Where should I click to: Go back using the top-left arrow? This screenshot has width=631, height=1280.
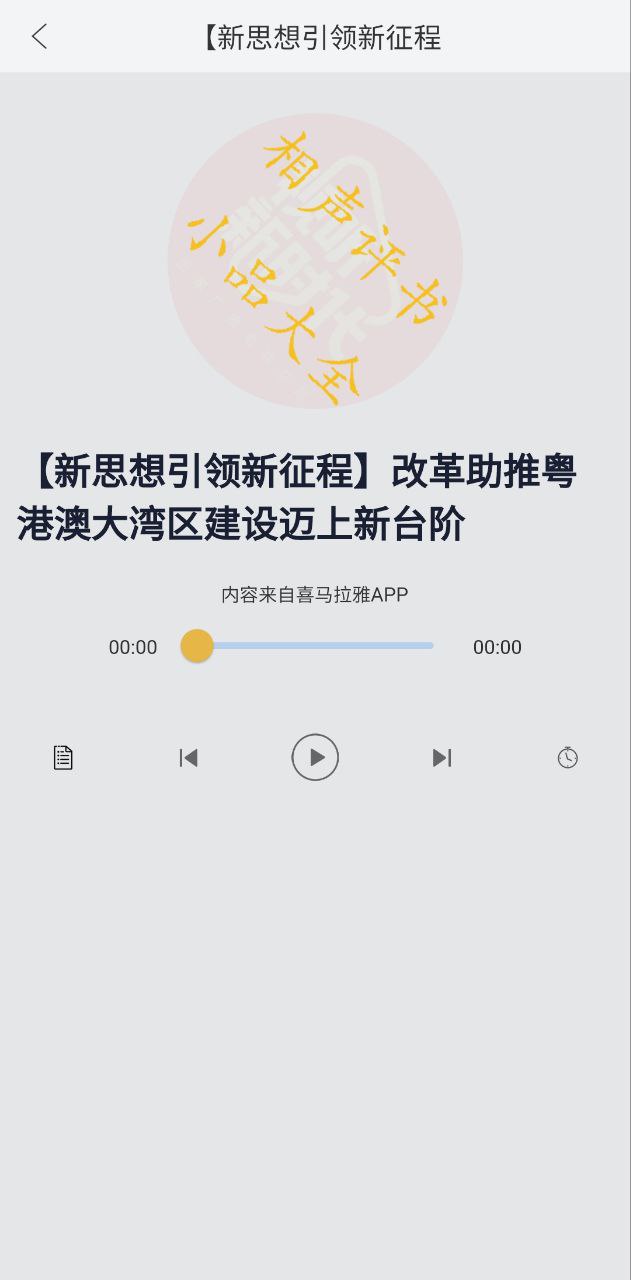point(39,37)
